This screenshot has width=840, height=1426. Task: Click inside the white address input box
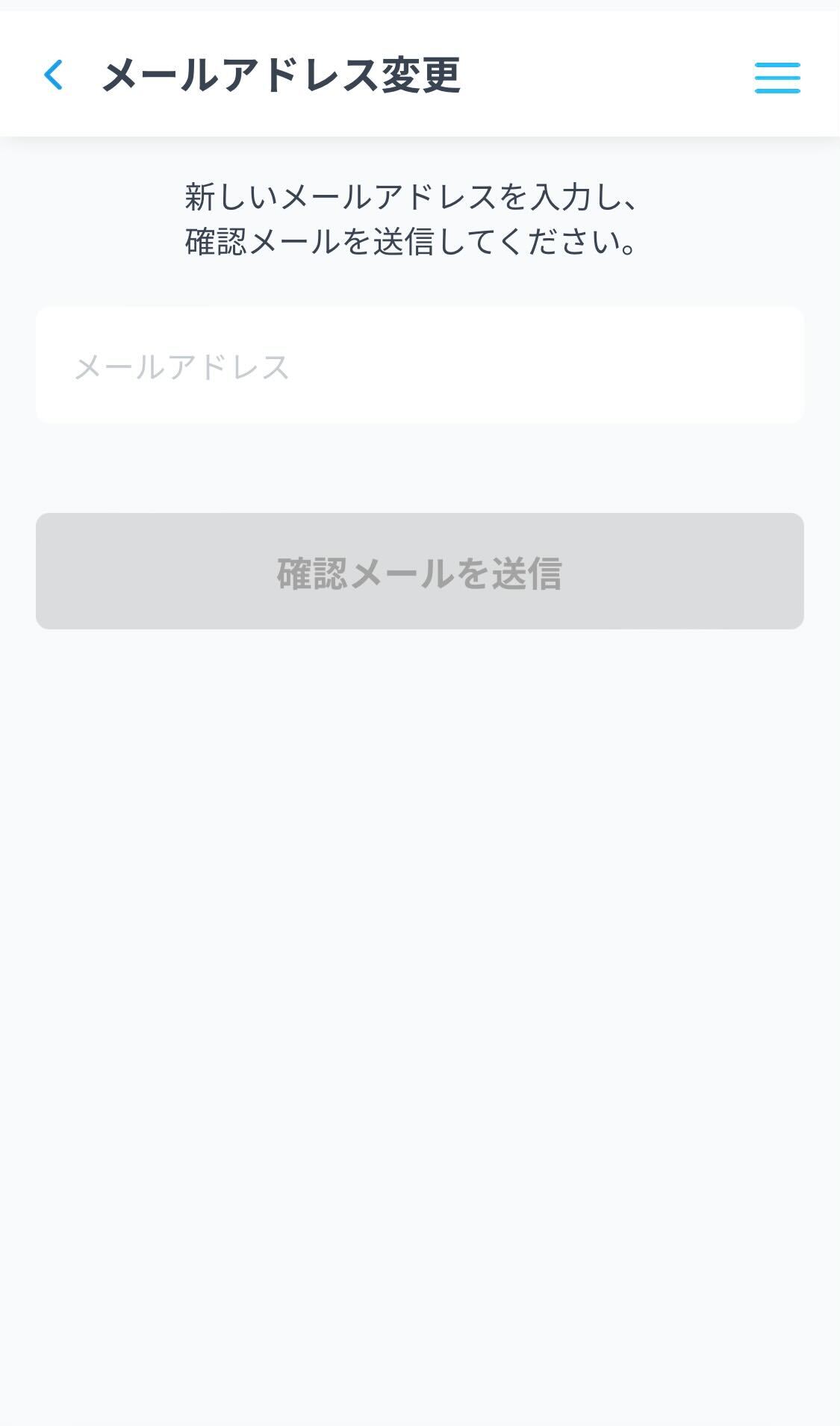(420, 365)
